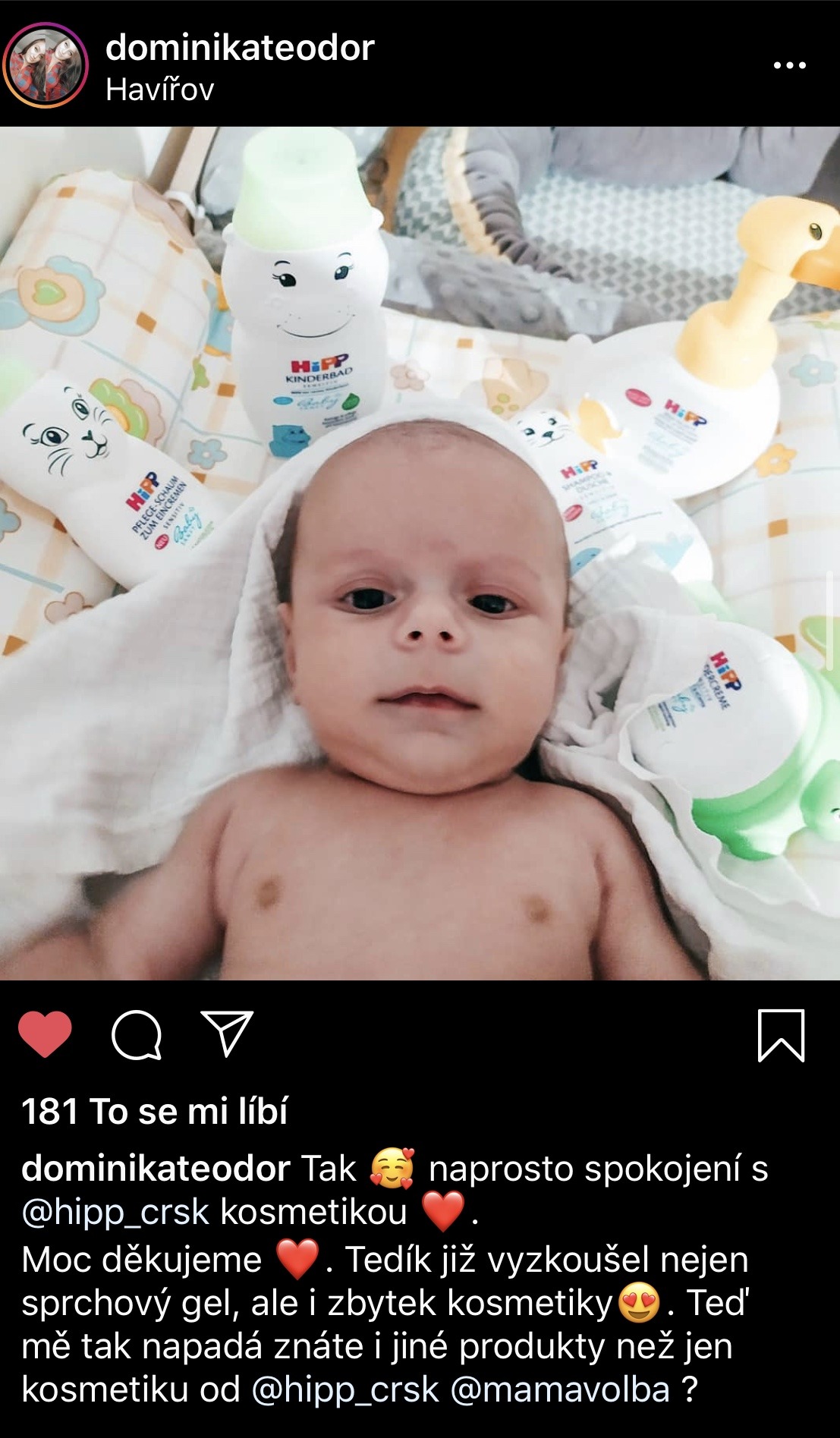
Task: Open the Havířov location tag
Action: tap(159, 90)
